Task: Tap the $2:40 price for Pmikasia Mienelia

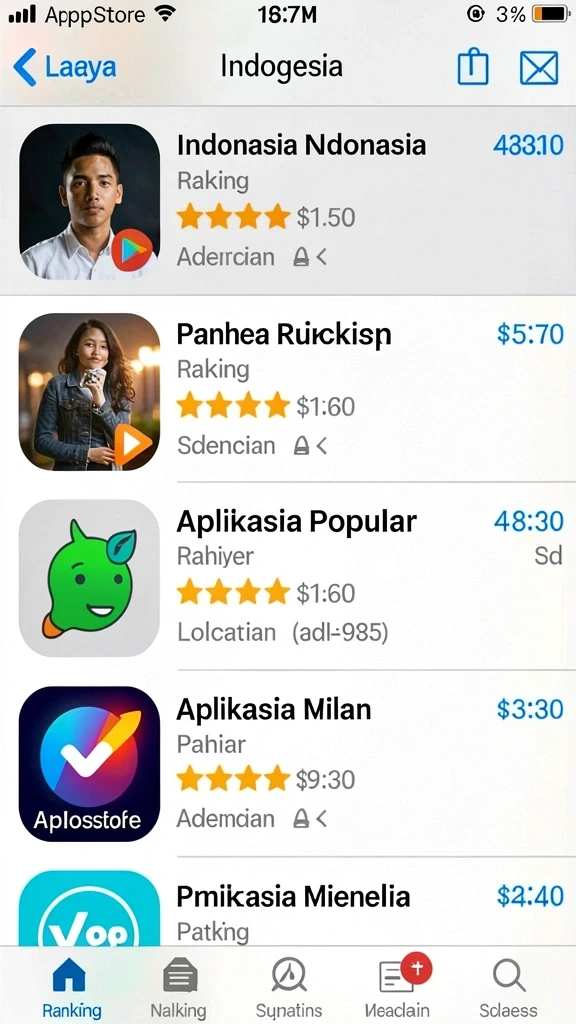Action: [530, 896]
